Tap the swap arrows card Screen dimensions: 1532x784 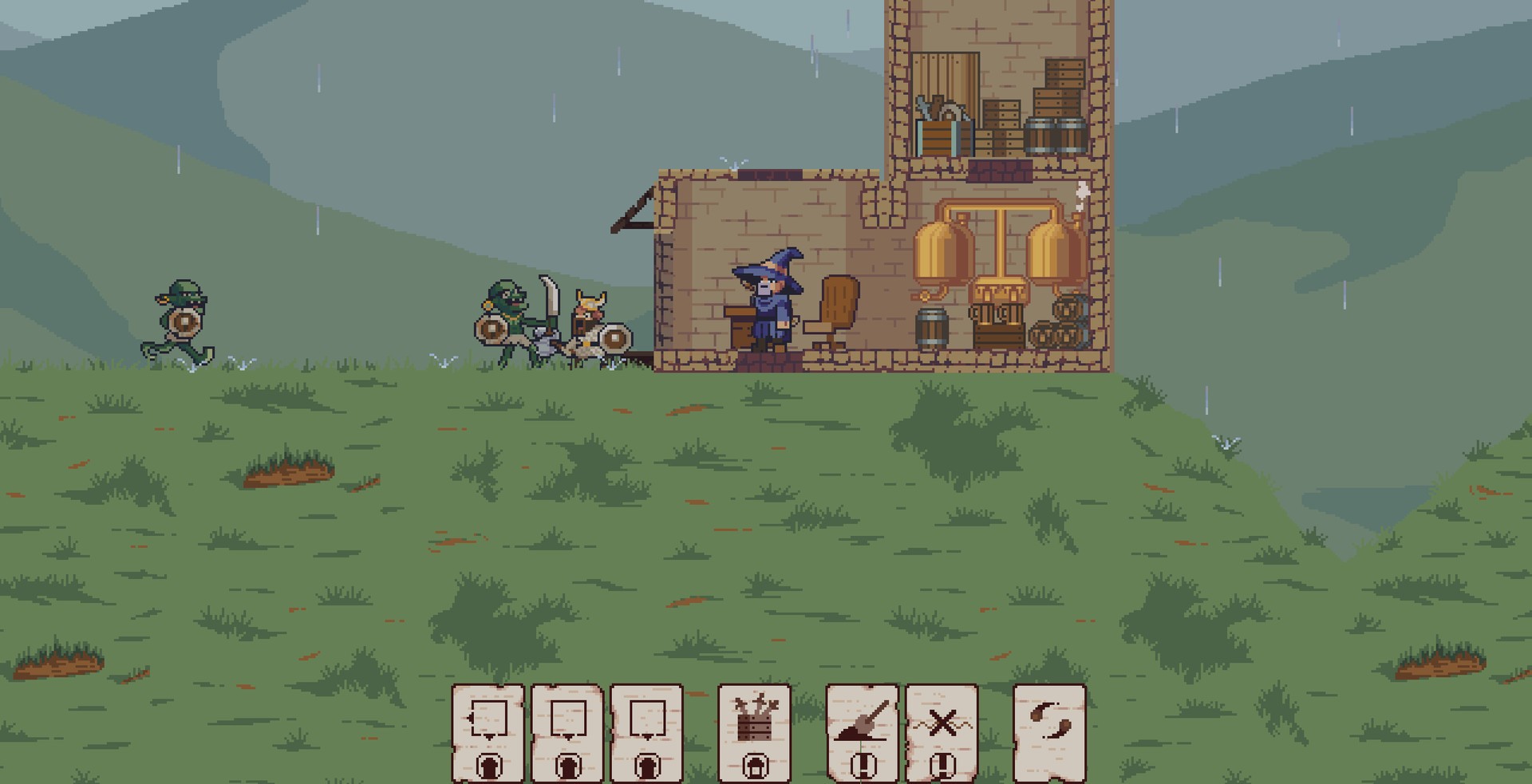pos(1049,732)
